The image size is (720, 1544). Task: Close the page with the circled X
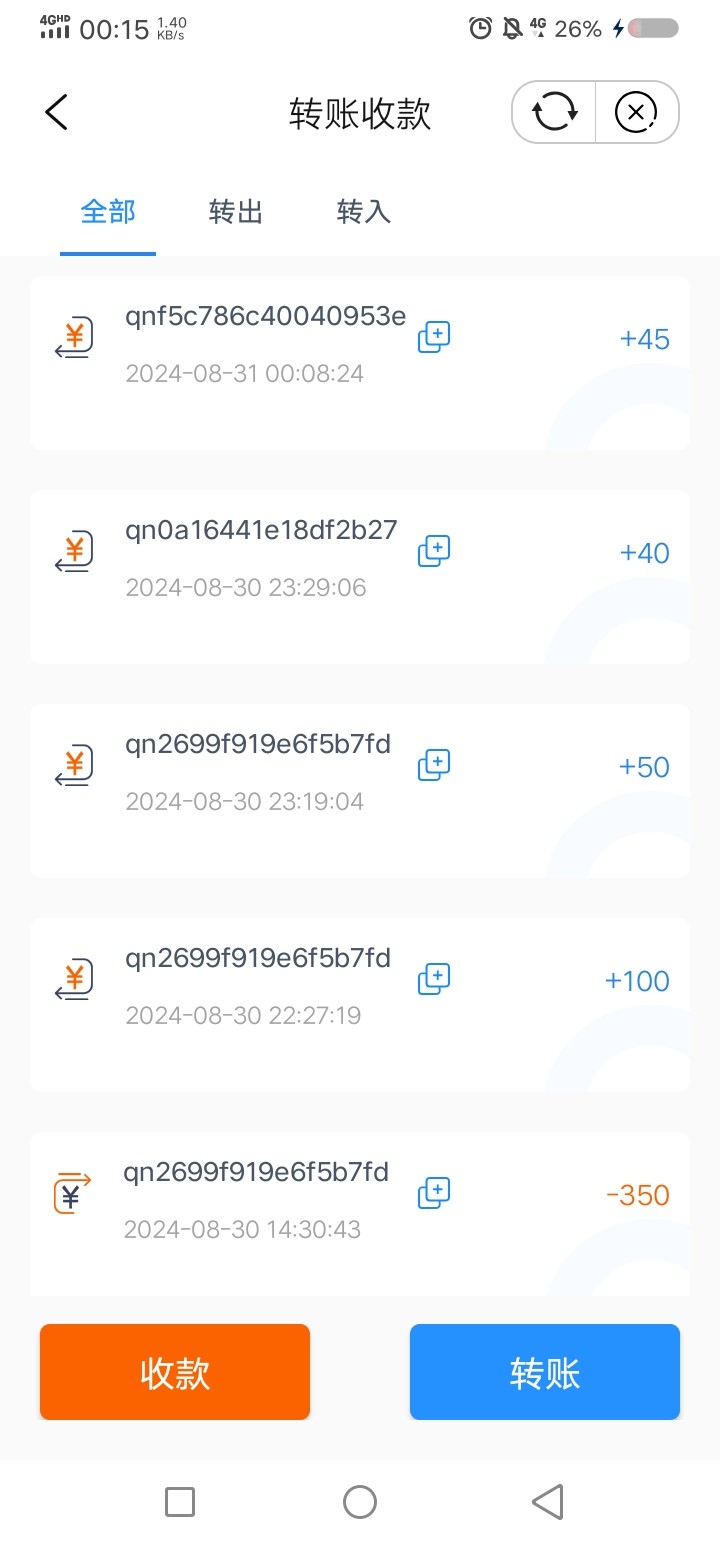[636, 112]
